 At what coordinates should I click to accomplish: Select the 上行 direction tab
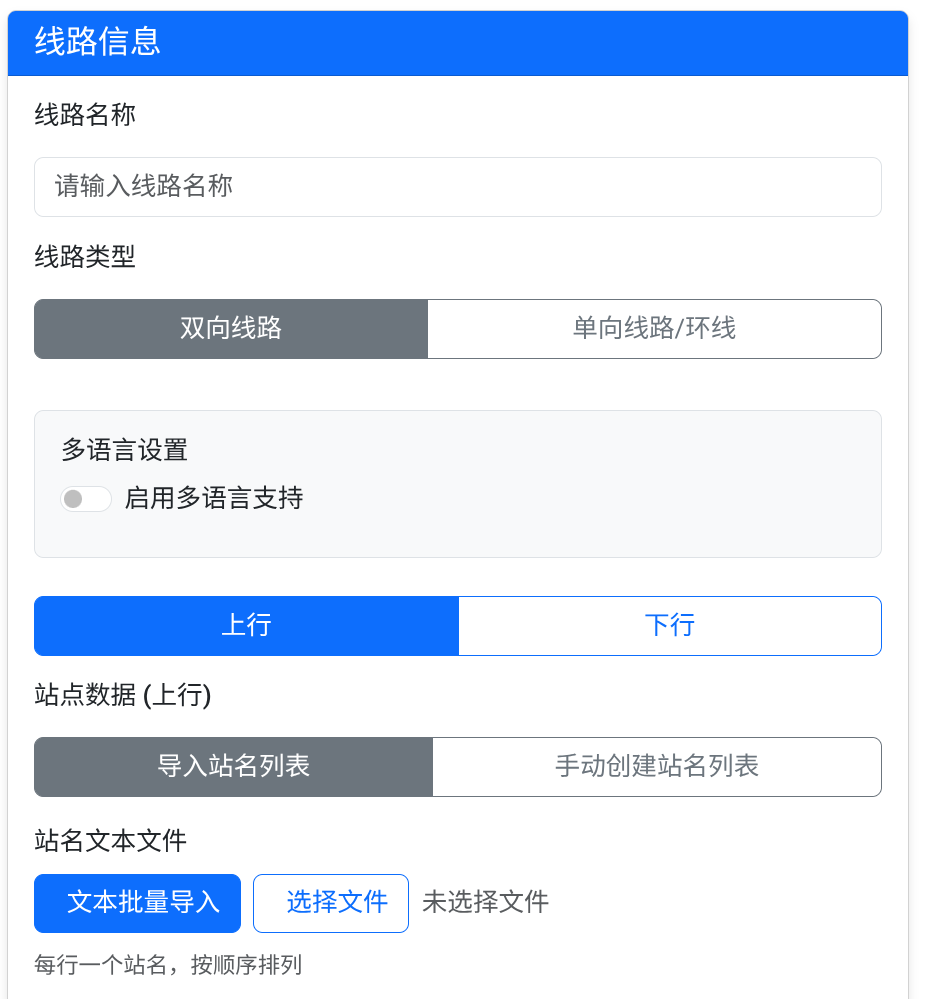(245, 625)
